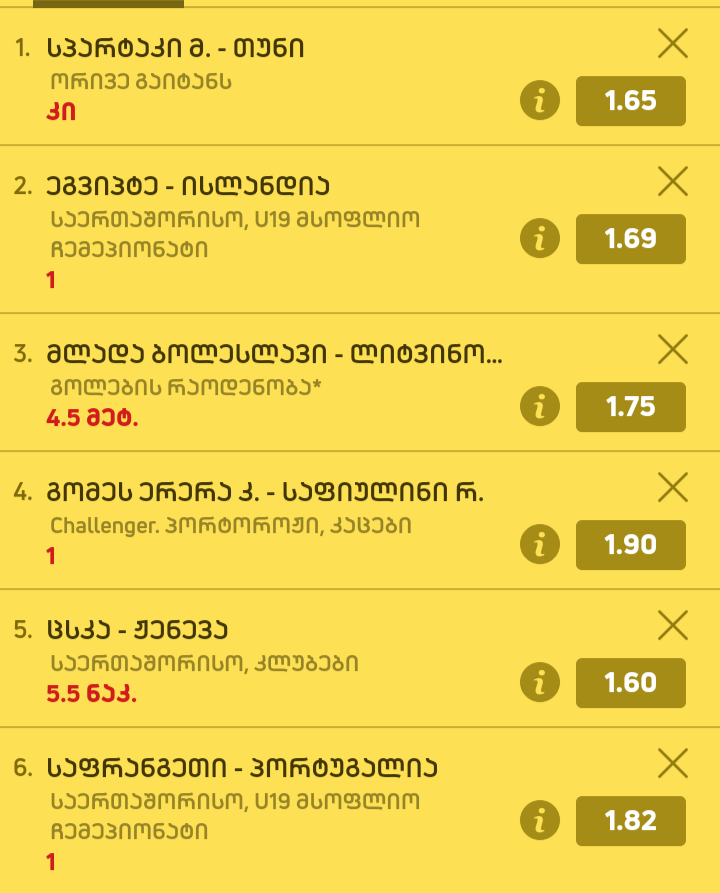Remove საფრანგეთი - პორტუგალია from slip

click(673, 764)
